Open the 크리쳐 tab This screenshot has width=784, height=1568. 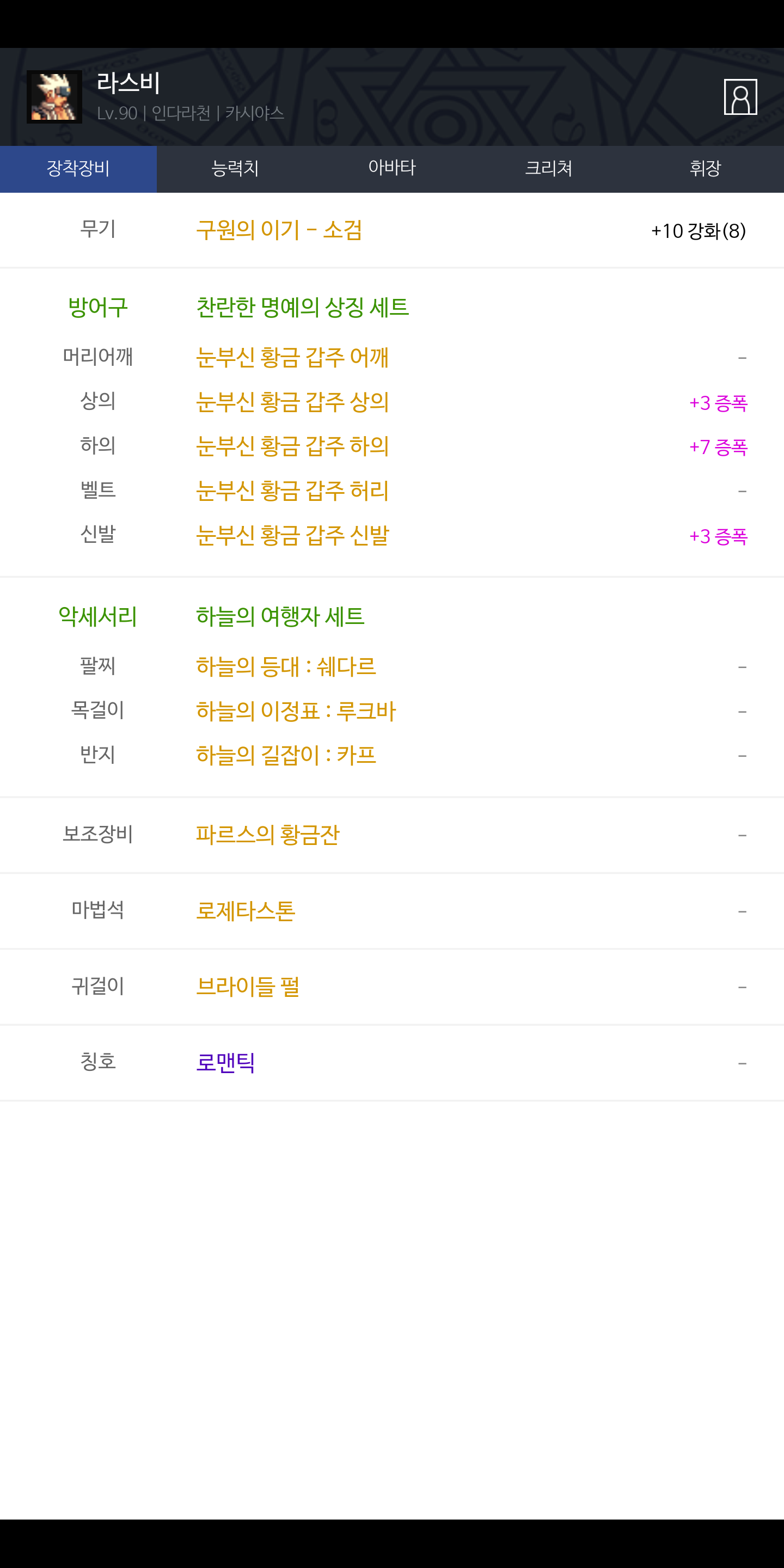[x=548, y=169]
